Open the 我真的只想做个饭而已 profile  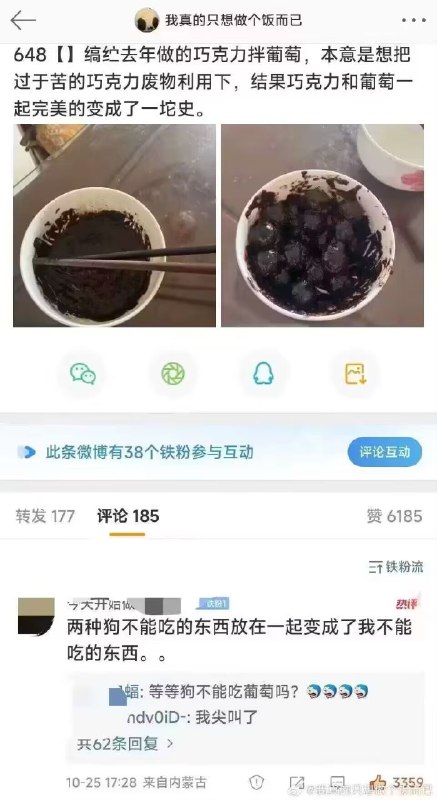219,20
